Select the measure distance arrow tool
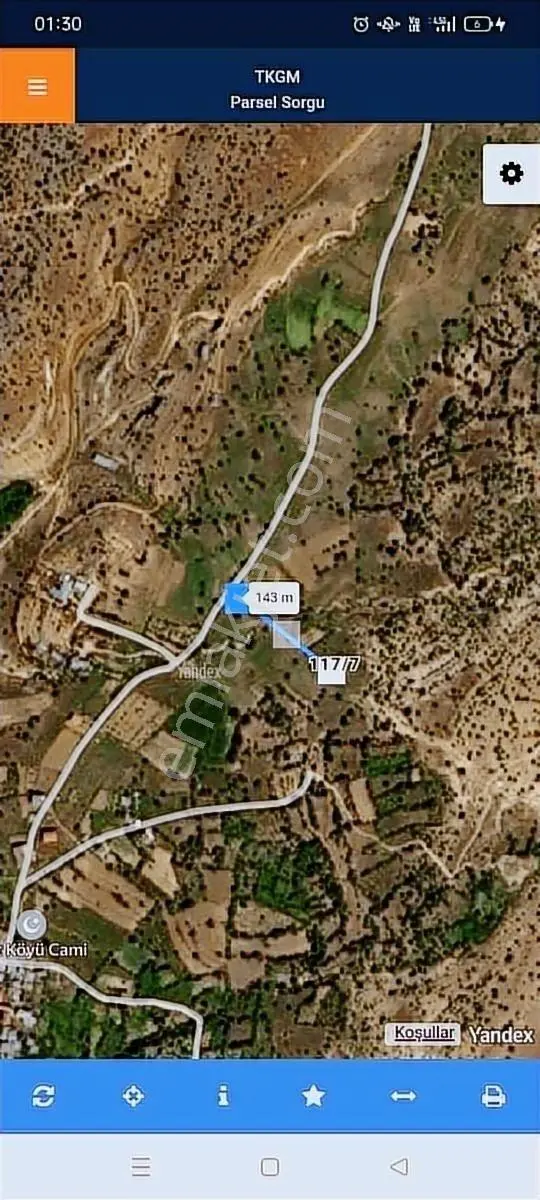Image resolution: width=540 pixels, height=1200 pixels. (x=403, y=1096)
